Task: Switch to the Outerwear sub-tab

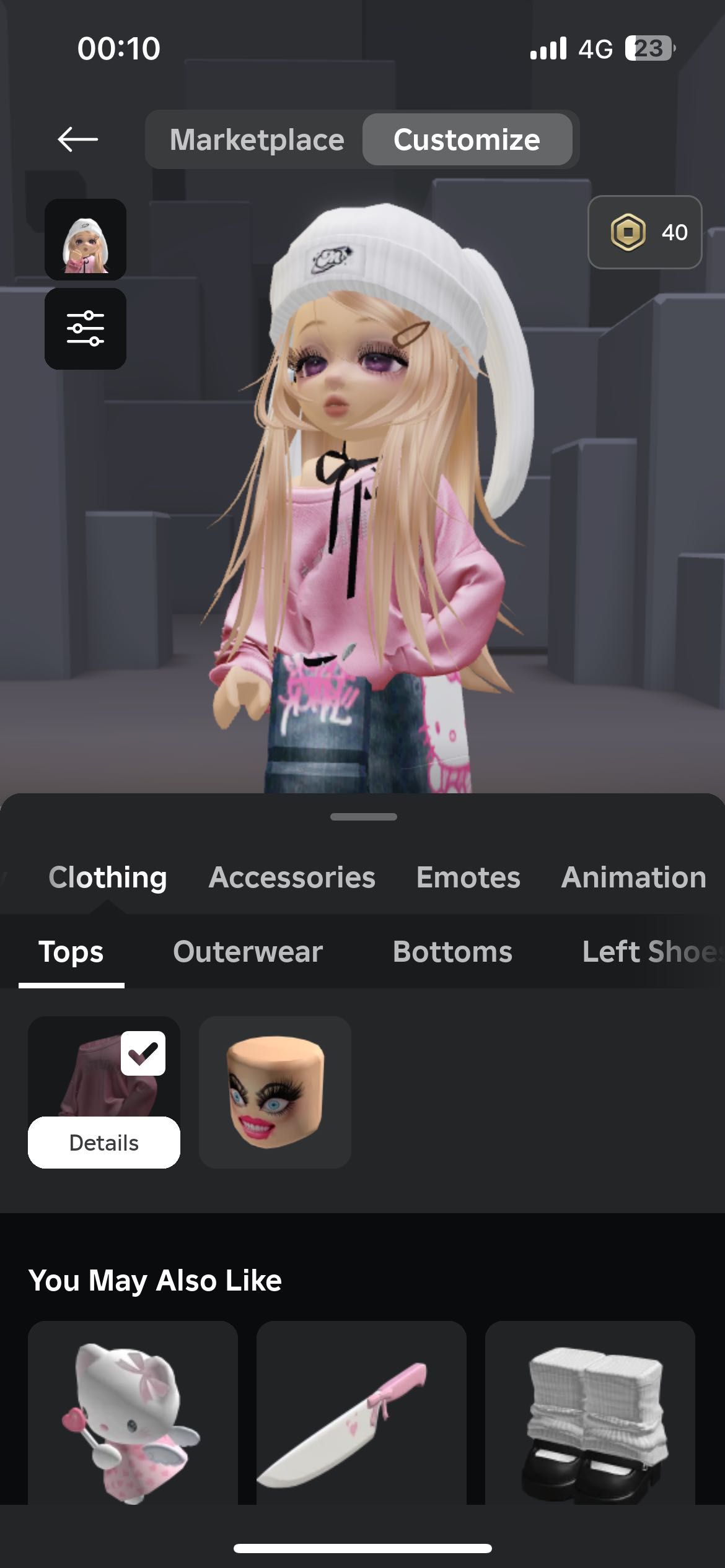Action: click(248, 952)
